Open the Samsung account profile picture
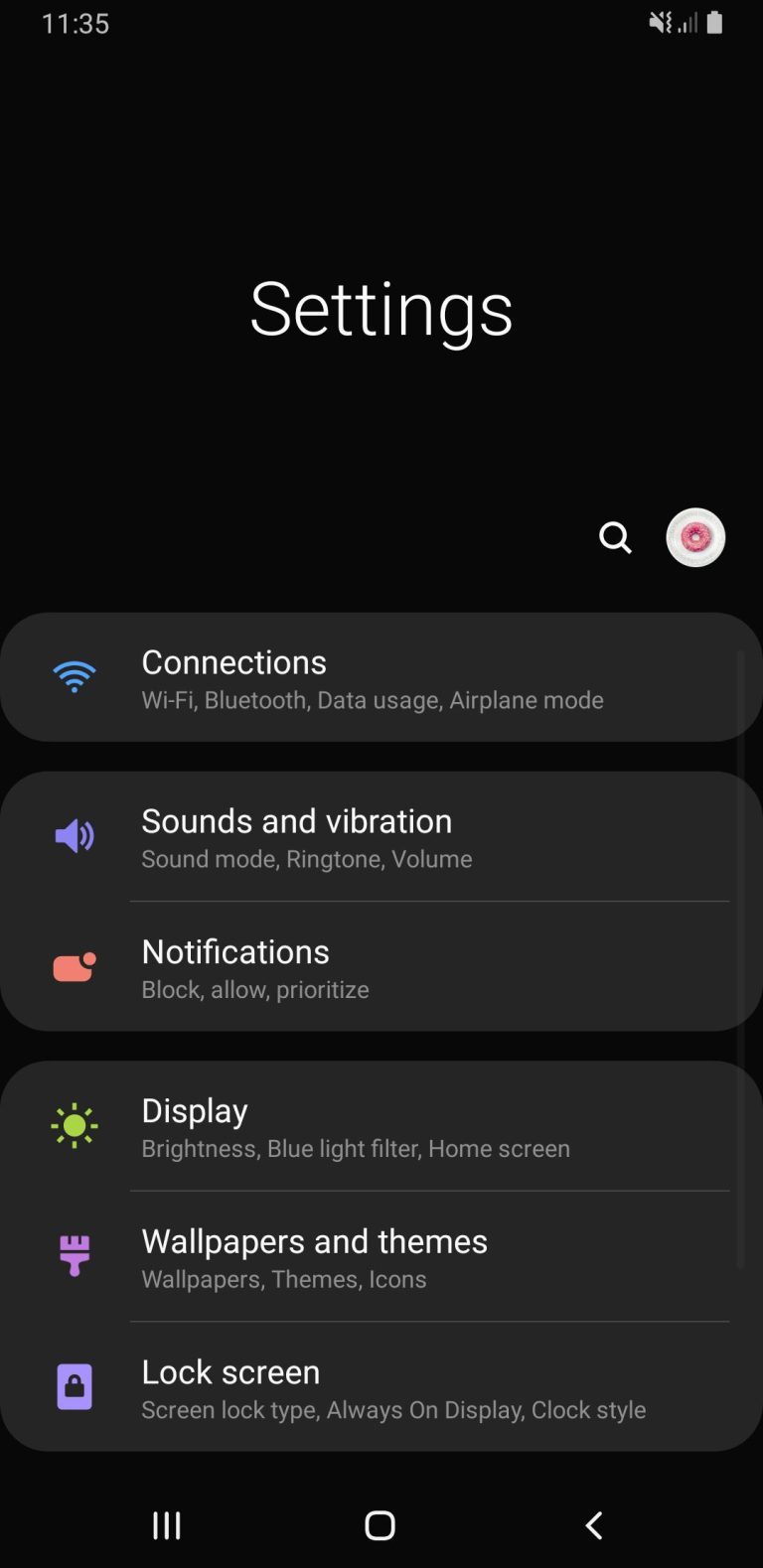Image resolution: width=763 pixels, height=1568 pixels. [694, 537]
